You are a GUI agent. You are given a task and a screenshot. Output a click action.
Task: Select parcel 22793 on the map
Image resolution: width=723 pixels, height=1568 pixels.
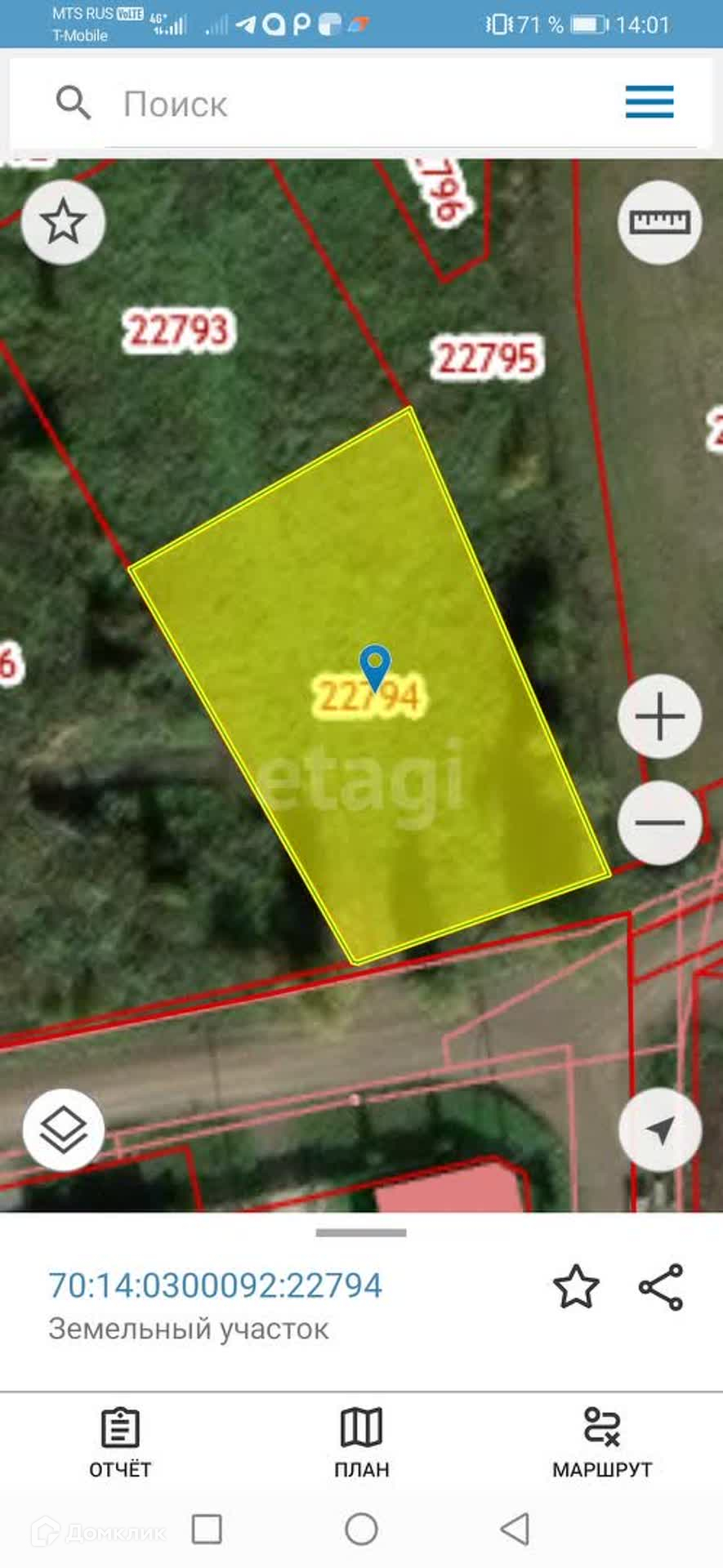point(178,330)
